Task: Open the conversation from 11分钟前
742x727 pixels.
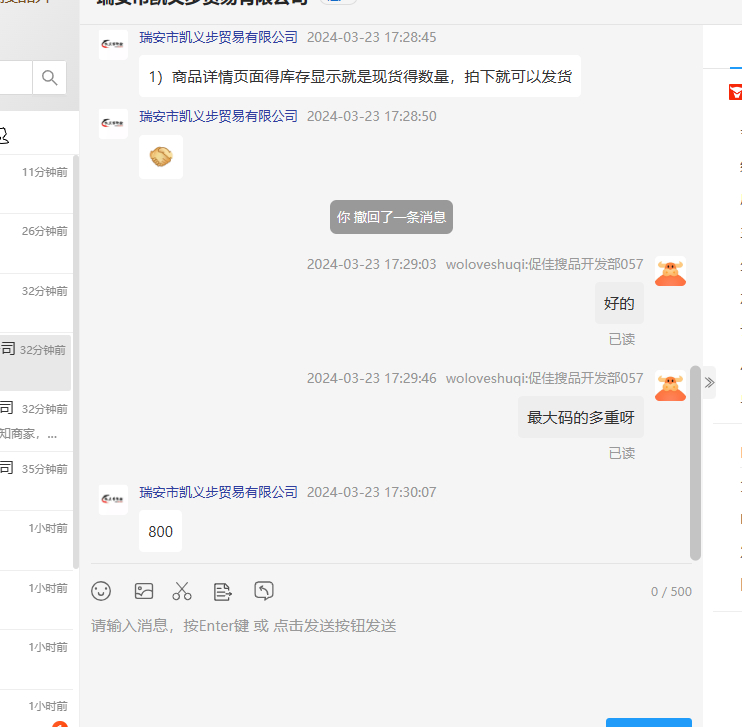Action: (x=36, y=184)
